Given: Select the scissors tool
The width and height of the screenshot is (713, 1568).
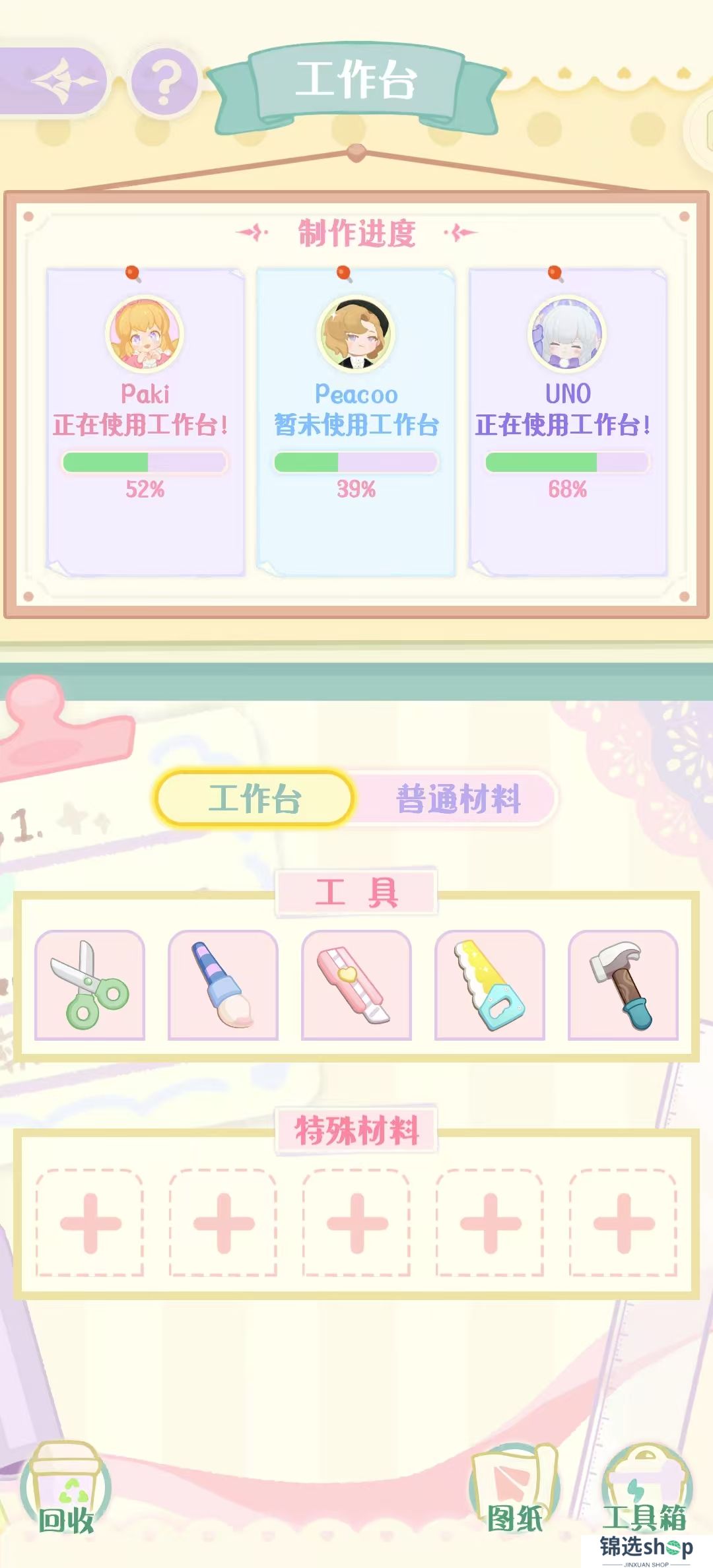Looking at the screenshot, I should coord(90,985).
